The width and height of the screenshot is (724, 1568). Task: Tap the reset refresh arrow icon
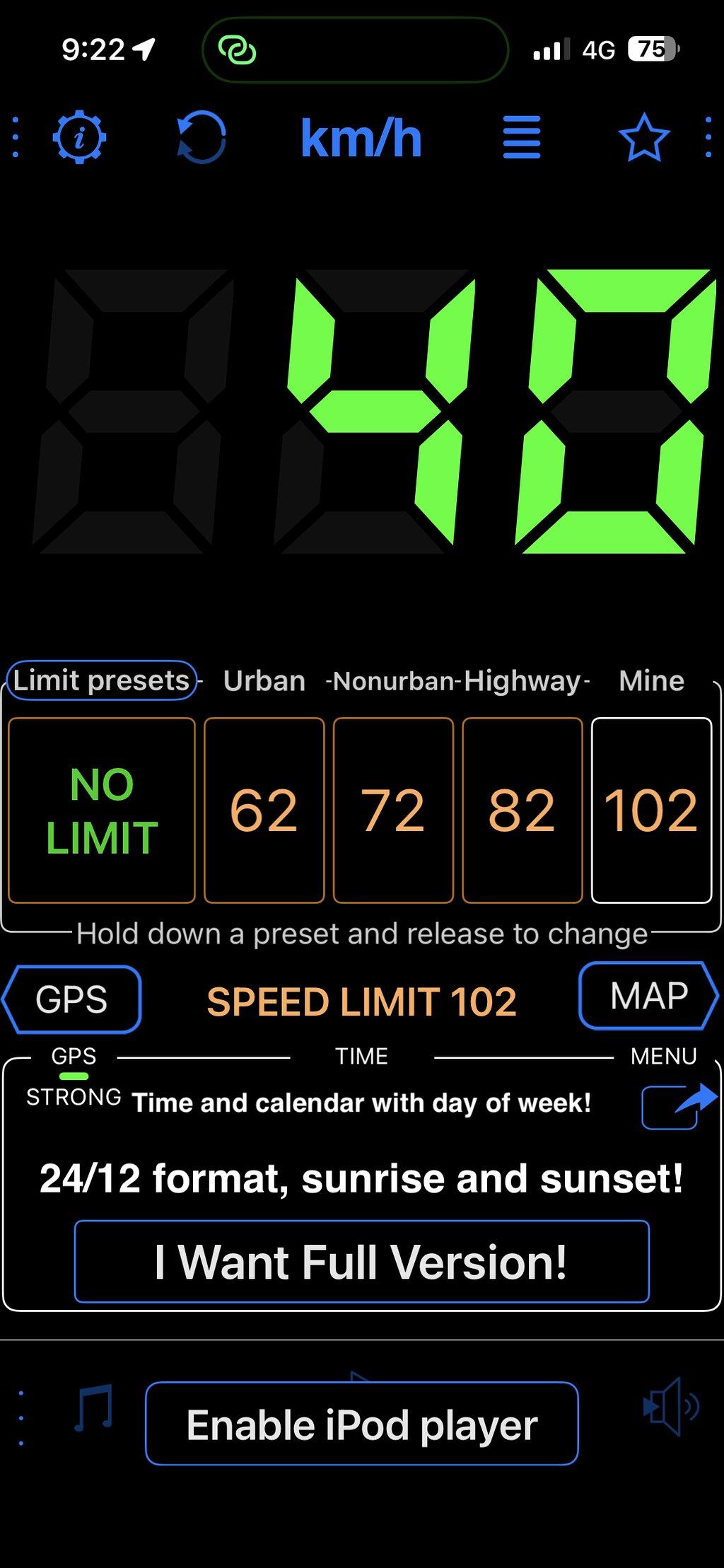pos(202,137)
